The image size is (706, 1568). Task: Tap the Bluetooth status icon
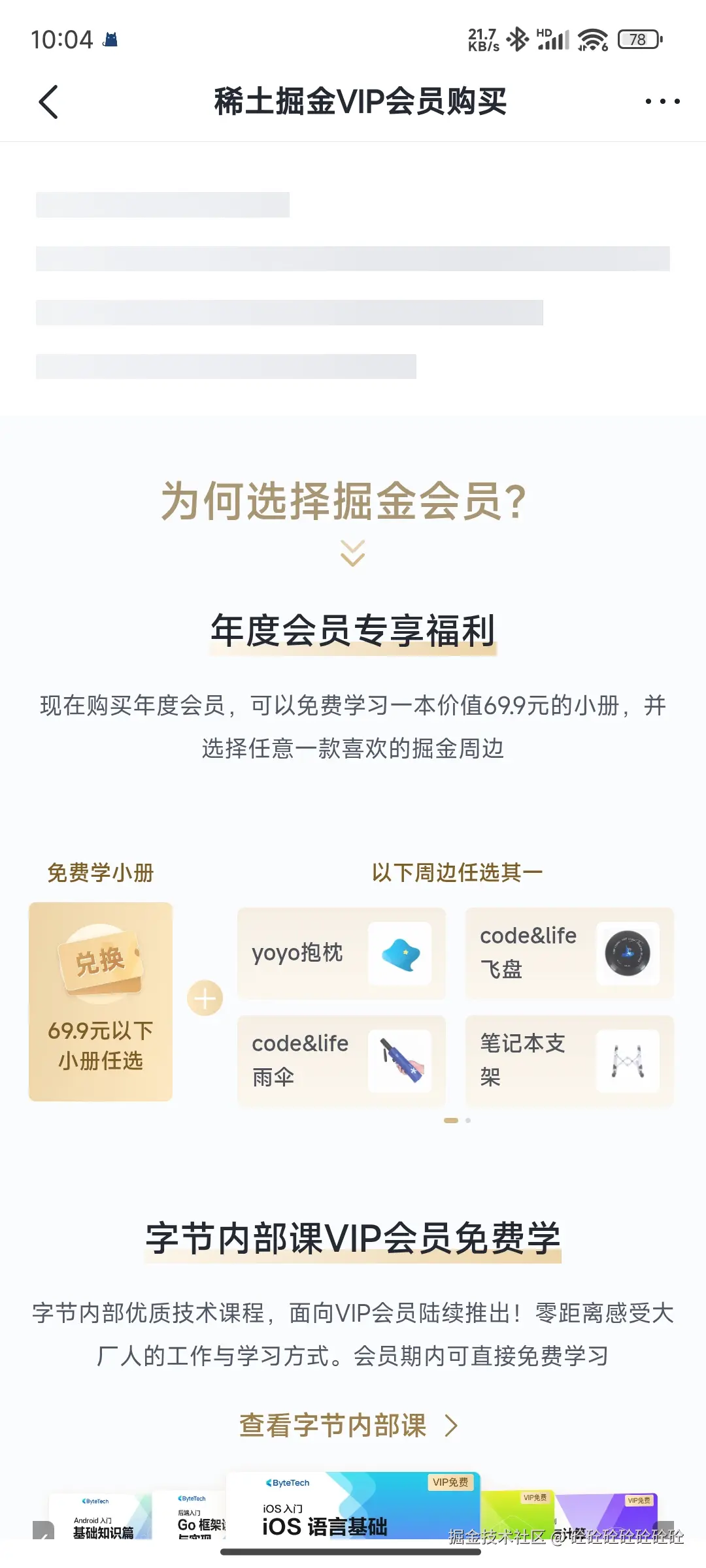(516, 39)
